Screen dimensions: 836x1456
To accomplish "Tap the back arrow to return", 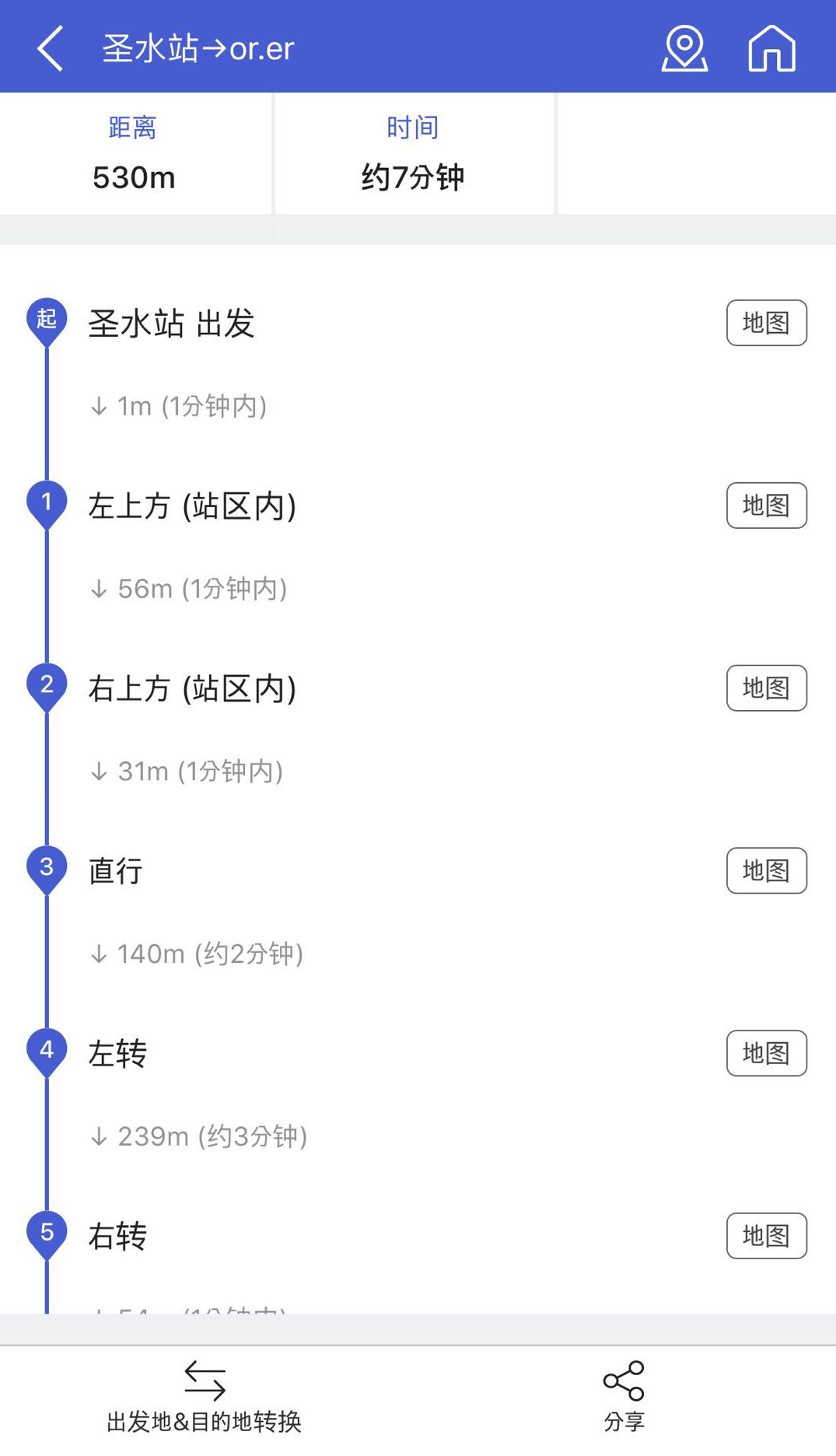I will coord(48,48).
